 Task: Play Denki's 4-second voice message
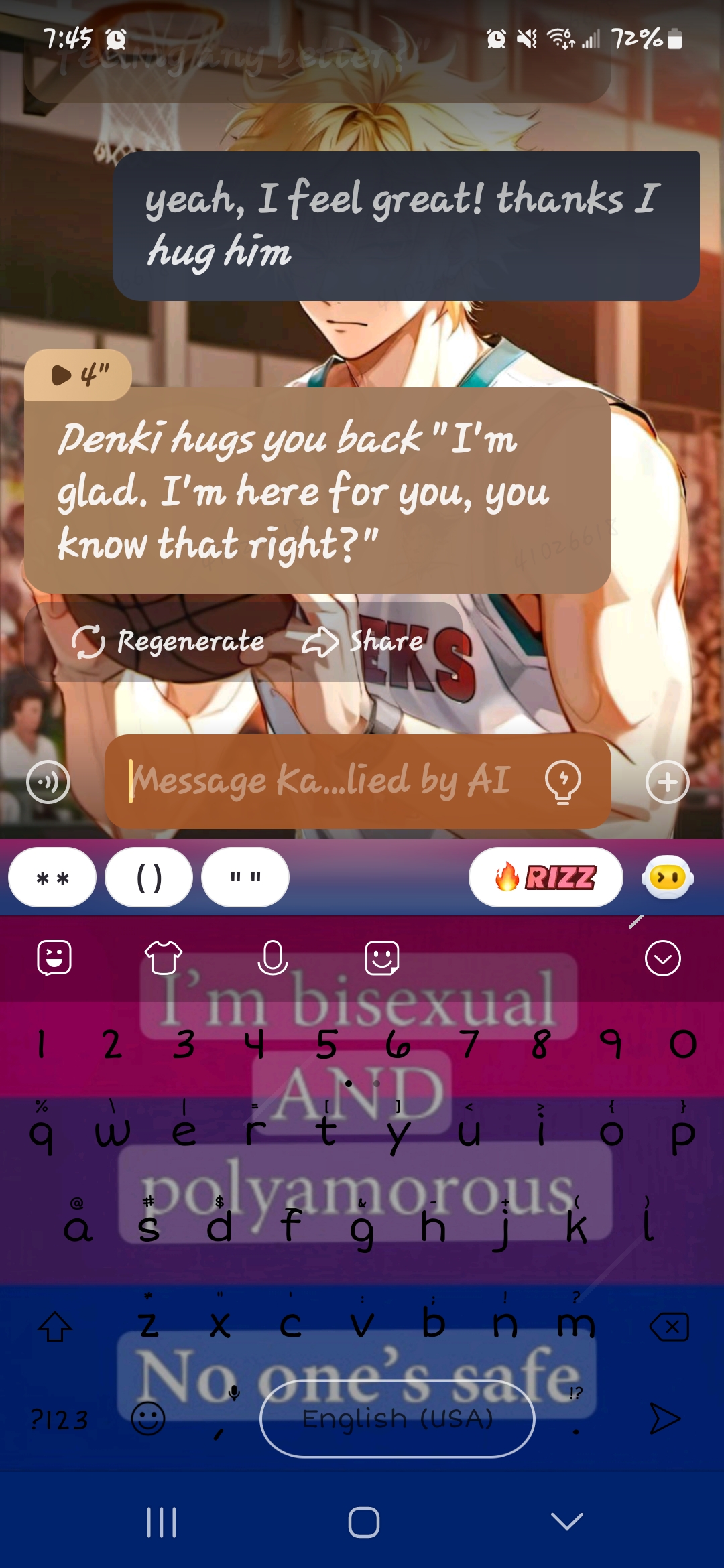coord(77,375)
